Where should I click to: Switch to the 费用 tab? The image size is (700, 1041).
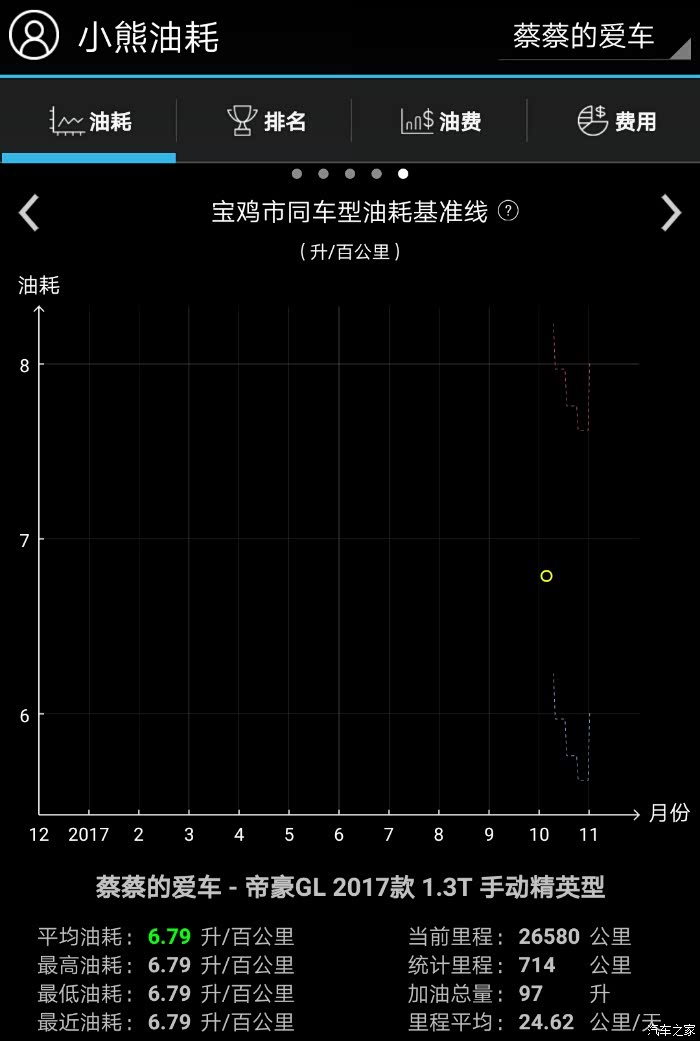click(x=616, y=122)
